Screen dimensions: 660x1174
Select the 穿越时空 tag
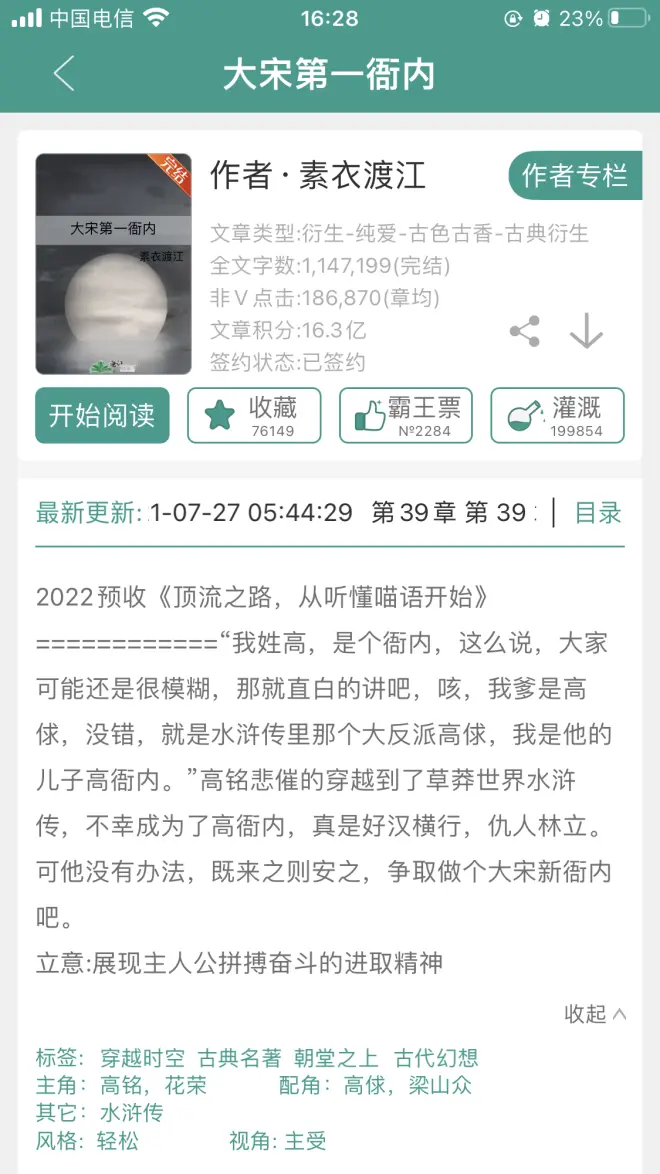pyautogui.click(x=142, y=1058)
